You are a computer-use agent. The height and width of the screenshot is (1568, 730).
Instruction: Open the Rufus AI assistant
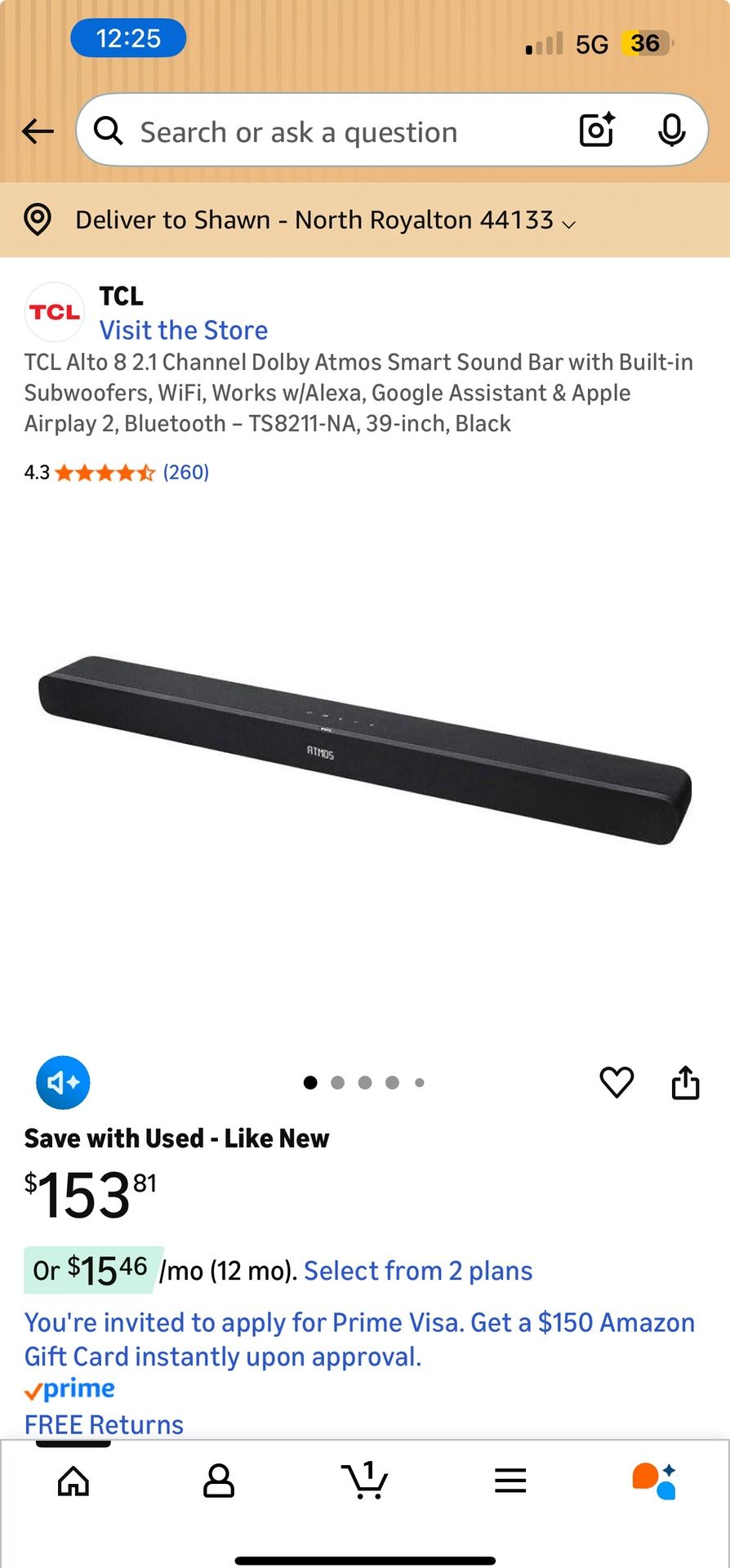coord(654,1481)
